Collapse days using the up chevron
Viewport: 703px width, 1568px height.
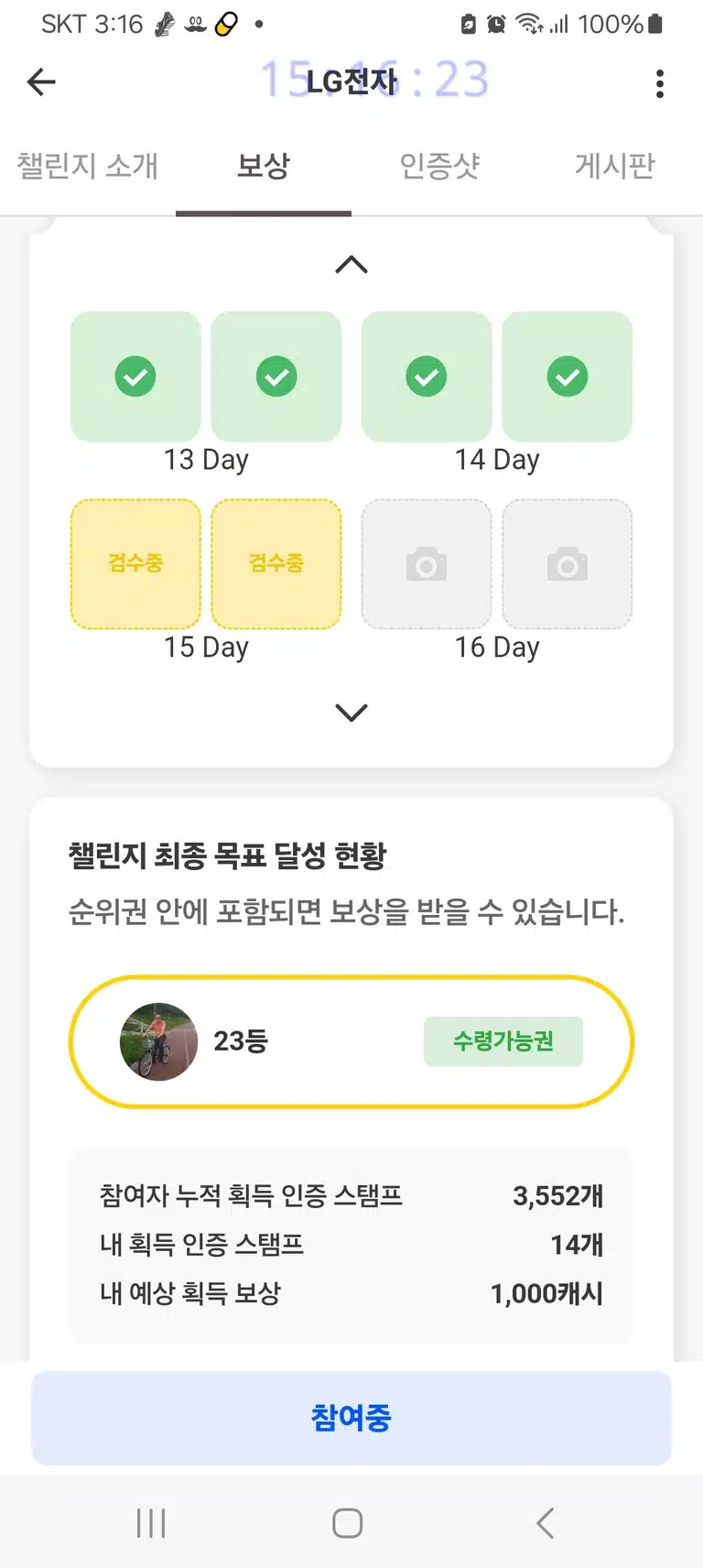coord(351,265)
